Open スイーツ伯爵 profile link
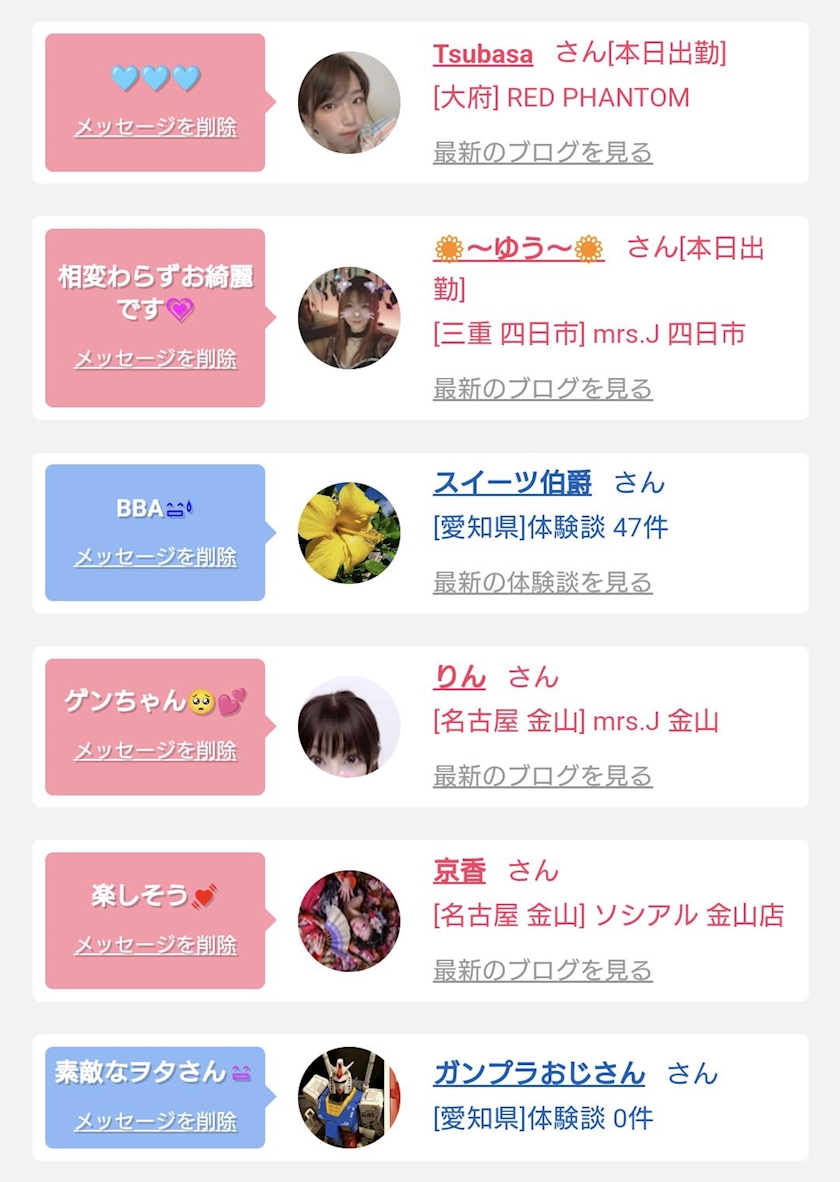The image size is (840, 1182). pyautogui.click(x=513, y=482)
